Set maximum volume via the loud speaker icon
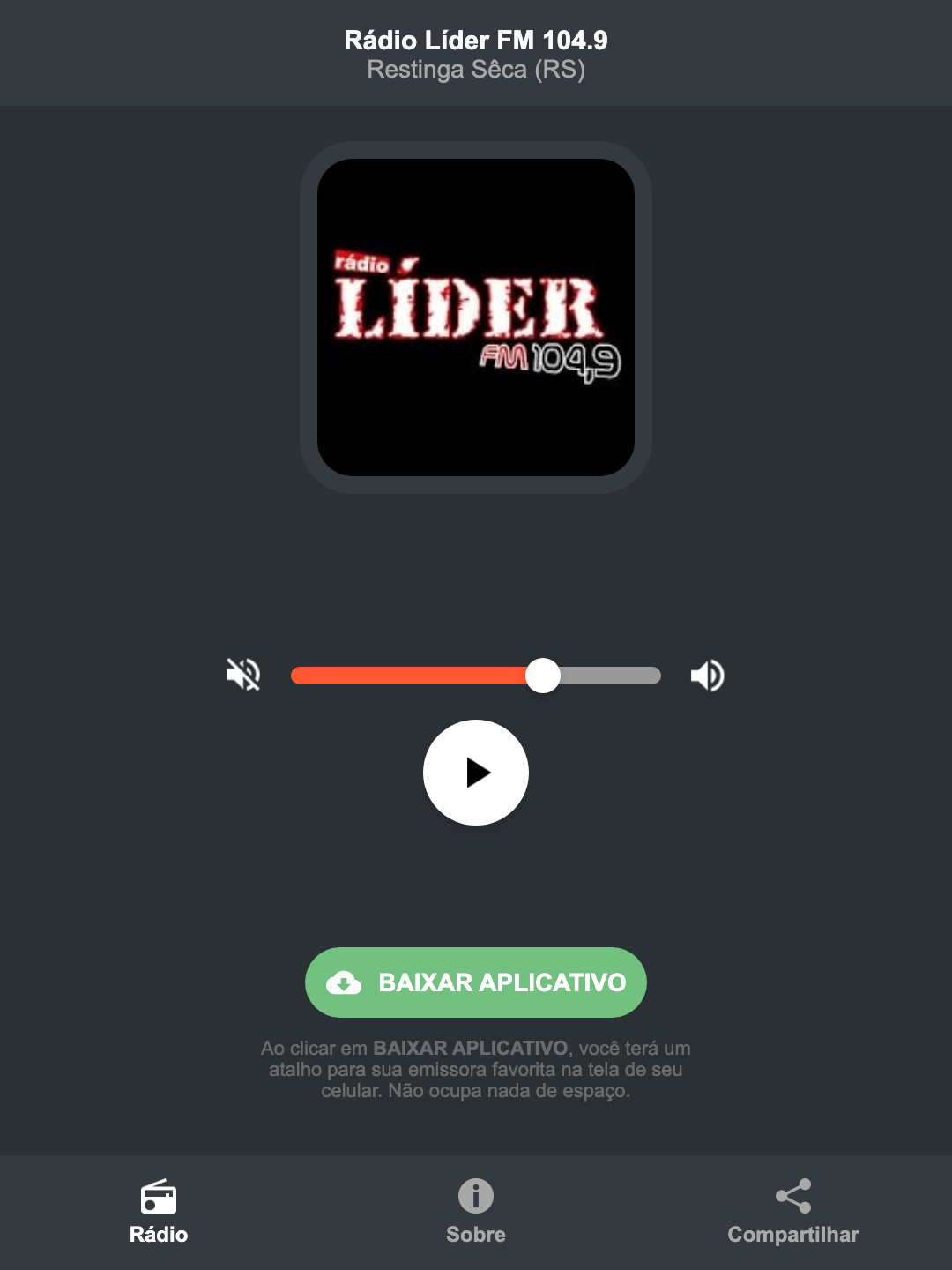Screen dimensions: 952x1270 (x=707, y=675)
